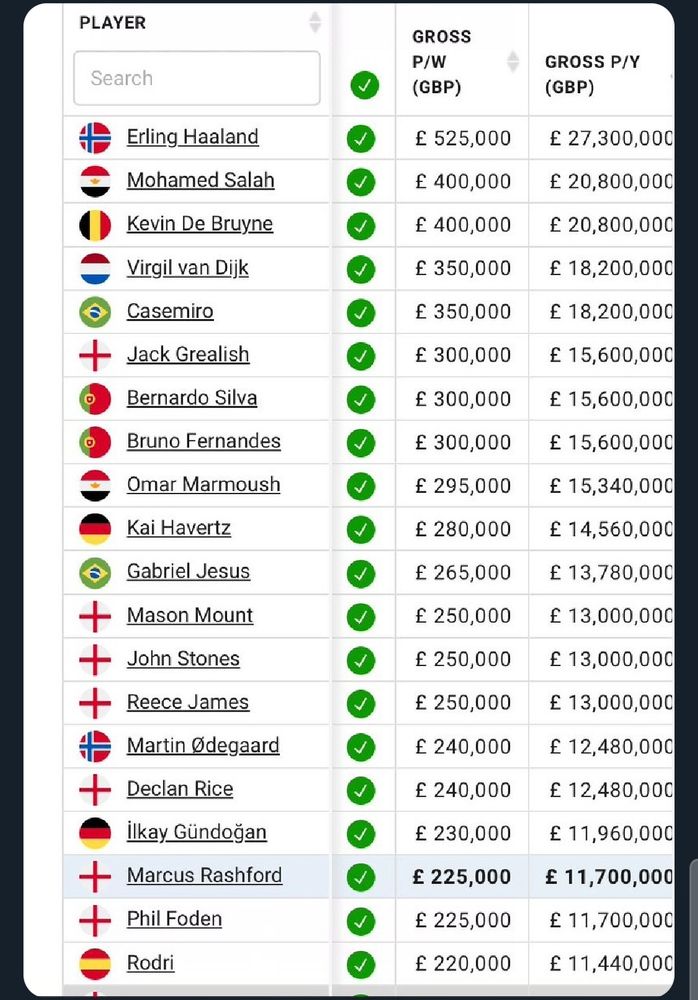Viewport: 698px width, 1000px height.
Task: Go to Jack Grealish's page
Action: pyautogui.click(x=188, y=354)
